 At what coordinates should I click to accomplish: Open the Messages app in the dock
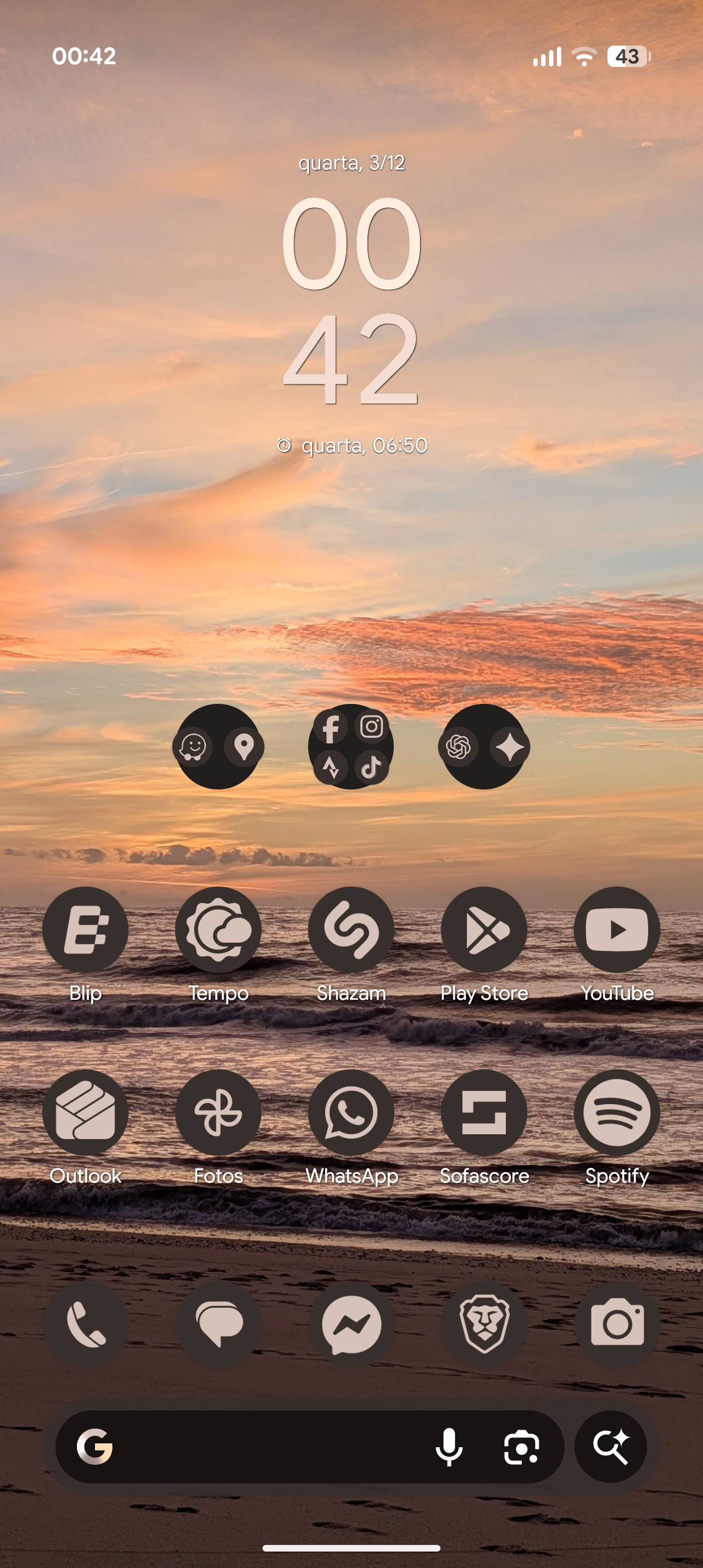pos(218,1324)
